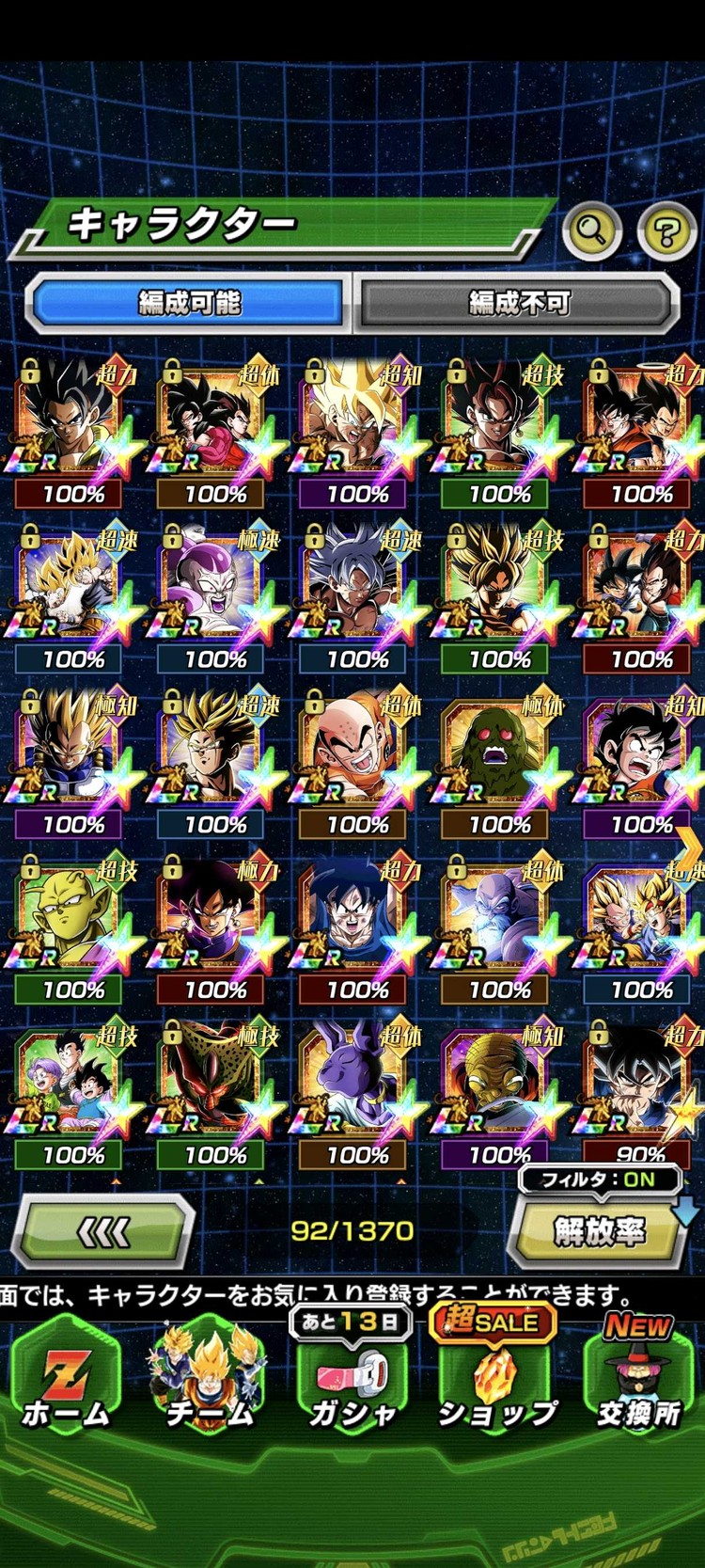Open the フィルタ ON filter toggle
The image size is (705, 1568).
(599, 1180)
